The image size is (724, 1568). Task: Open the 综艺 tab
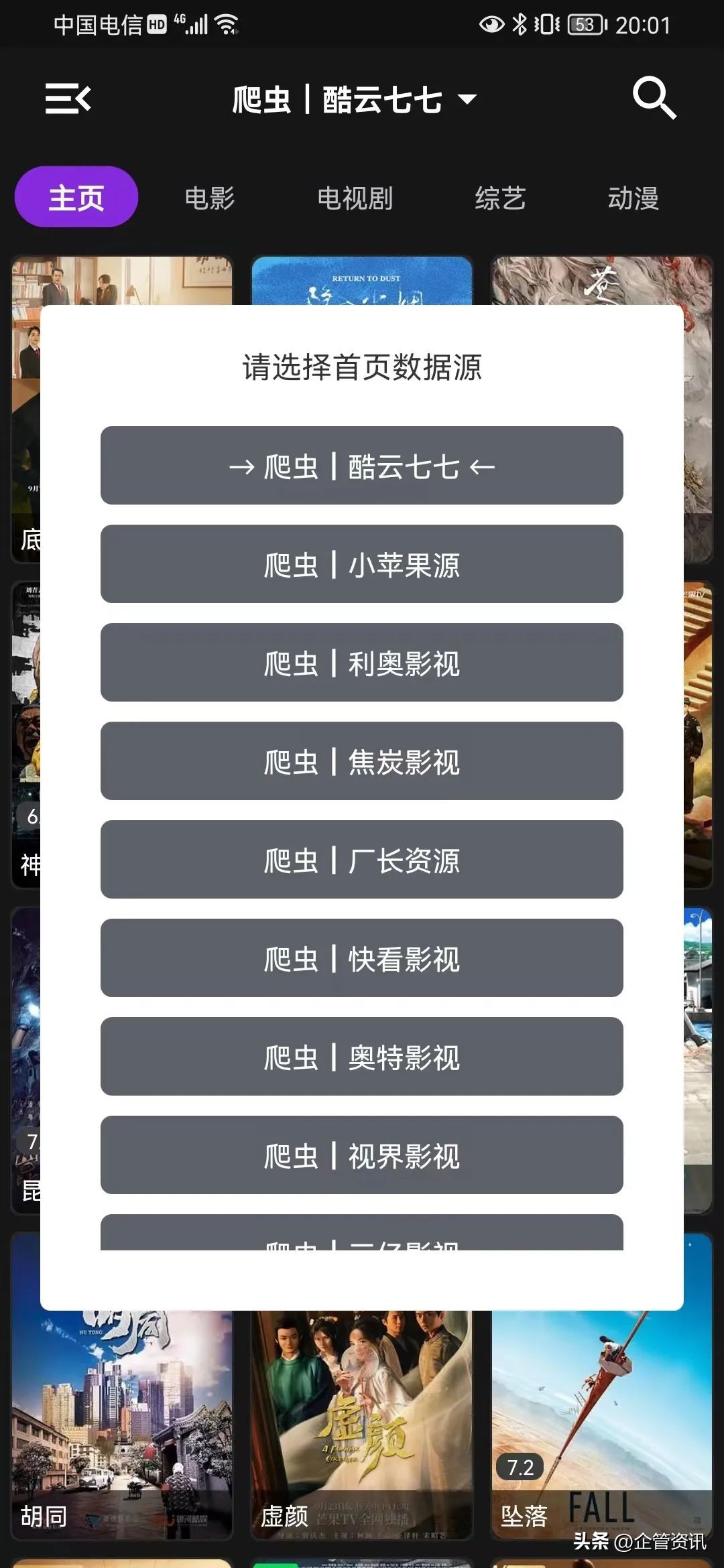(x=499, y=198)
